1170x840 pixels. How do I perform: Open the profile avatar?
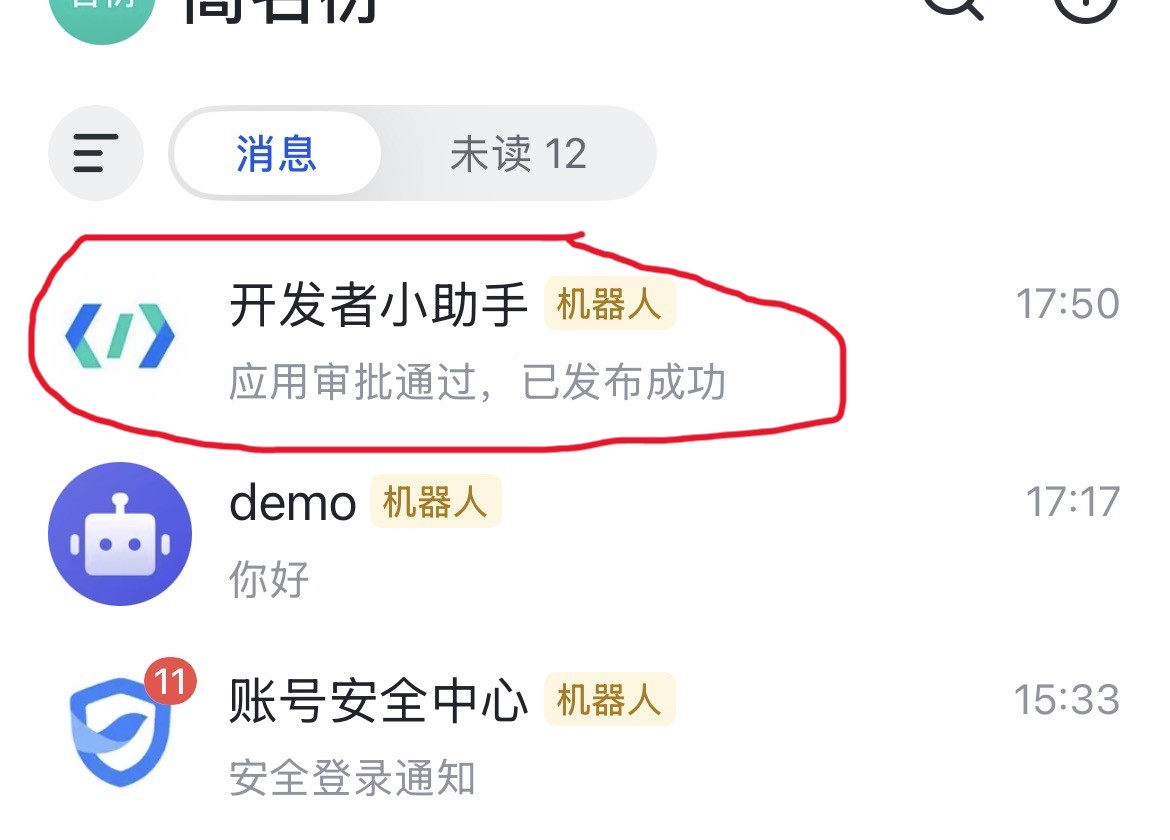101,12
